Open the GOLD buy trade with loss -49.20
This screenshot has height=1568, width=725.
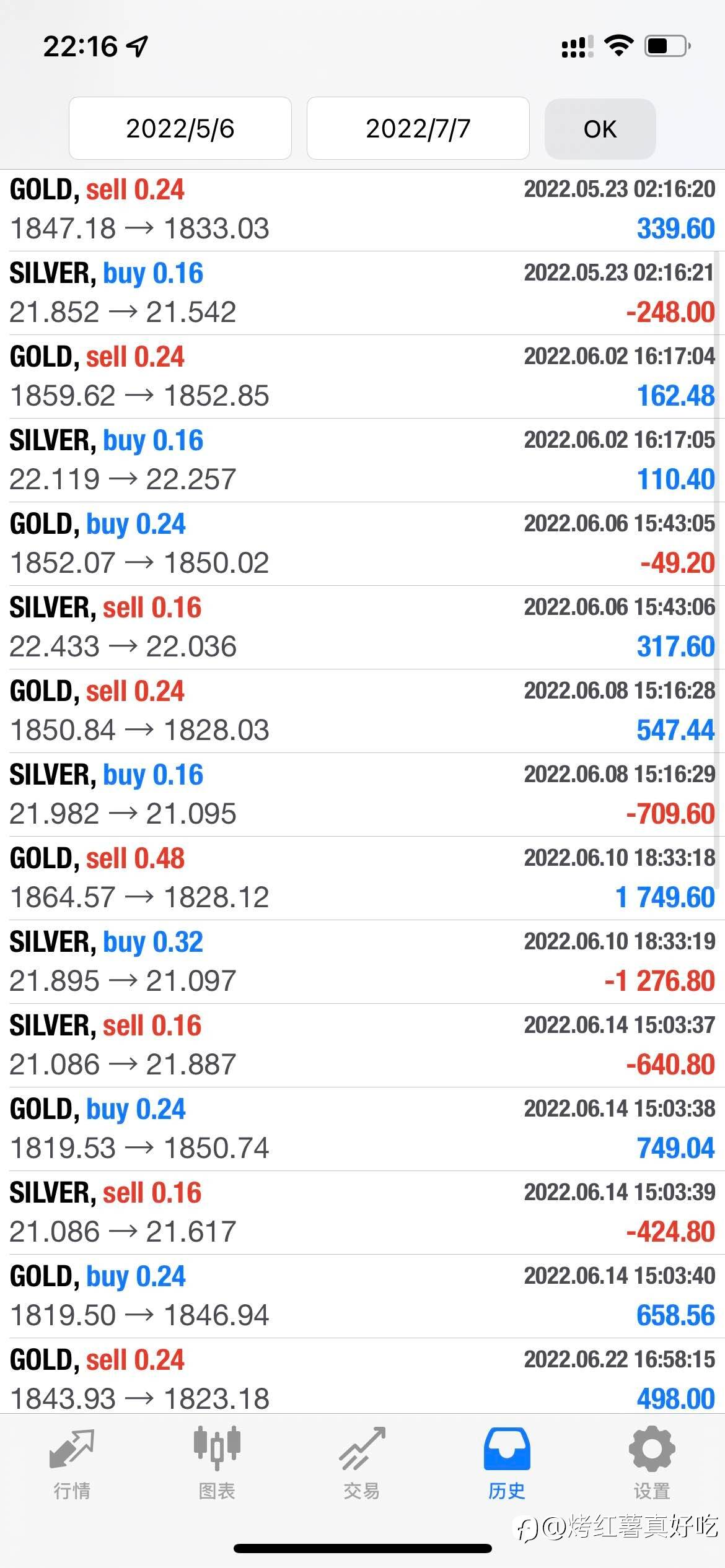(362, 544)
